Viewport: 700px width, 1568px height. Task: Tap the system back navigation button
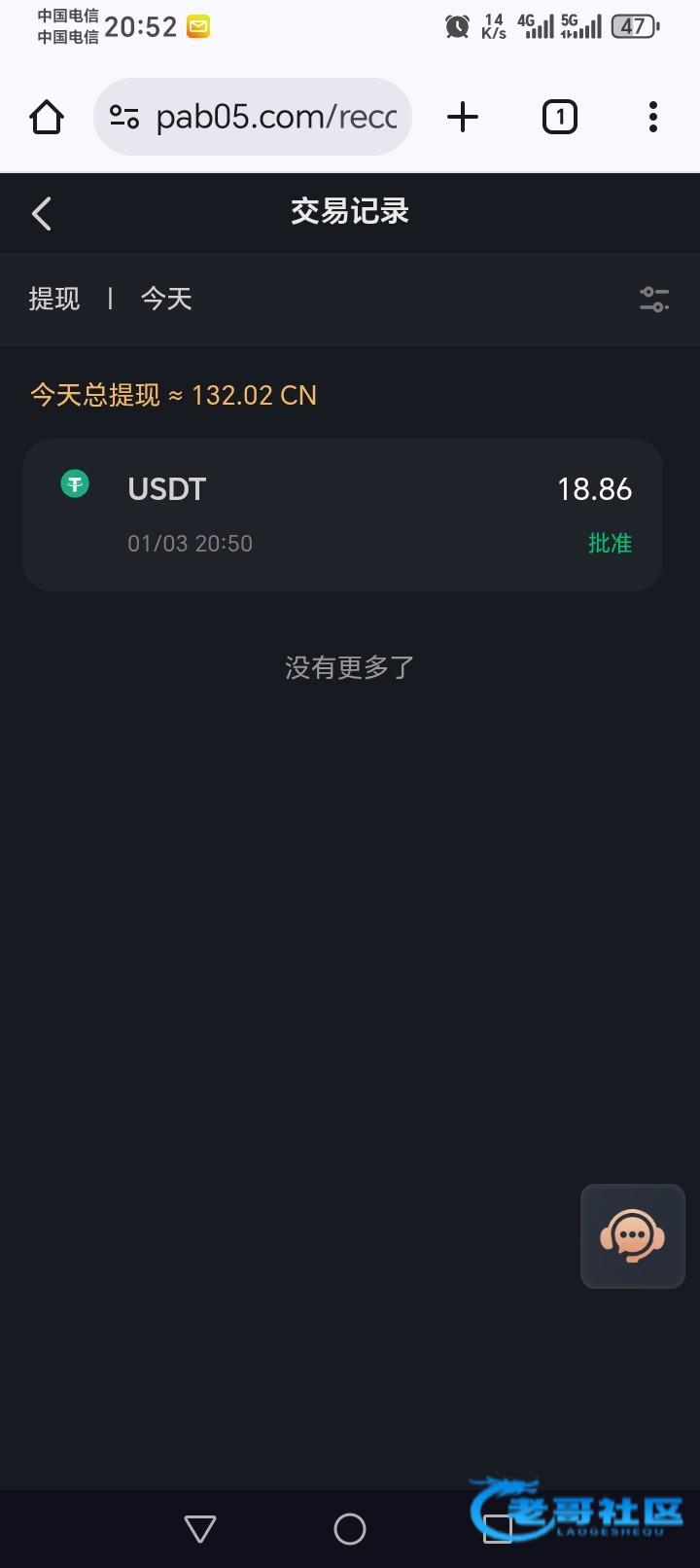pos(200,1529)
